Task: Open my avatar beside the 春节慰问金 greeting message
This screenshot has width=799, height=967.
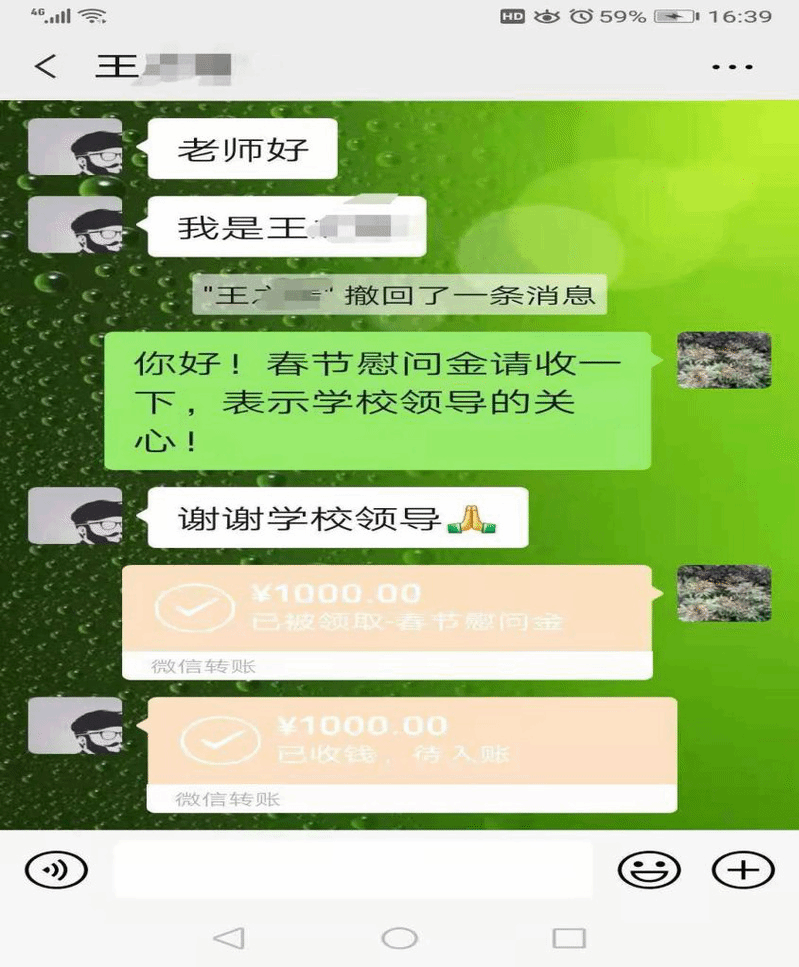Action: [x=724, y=360]
